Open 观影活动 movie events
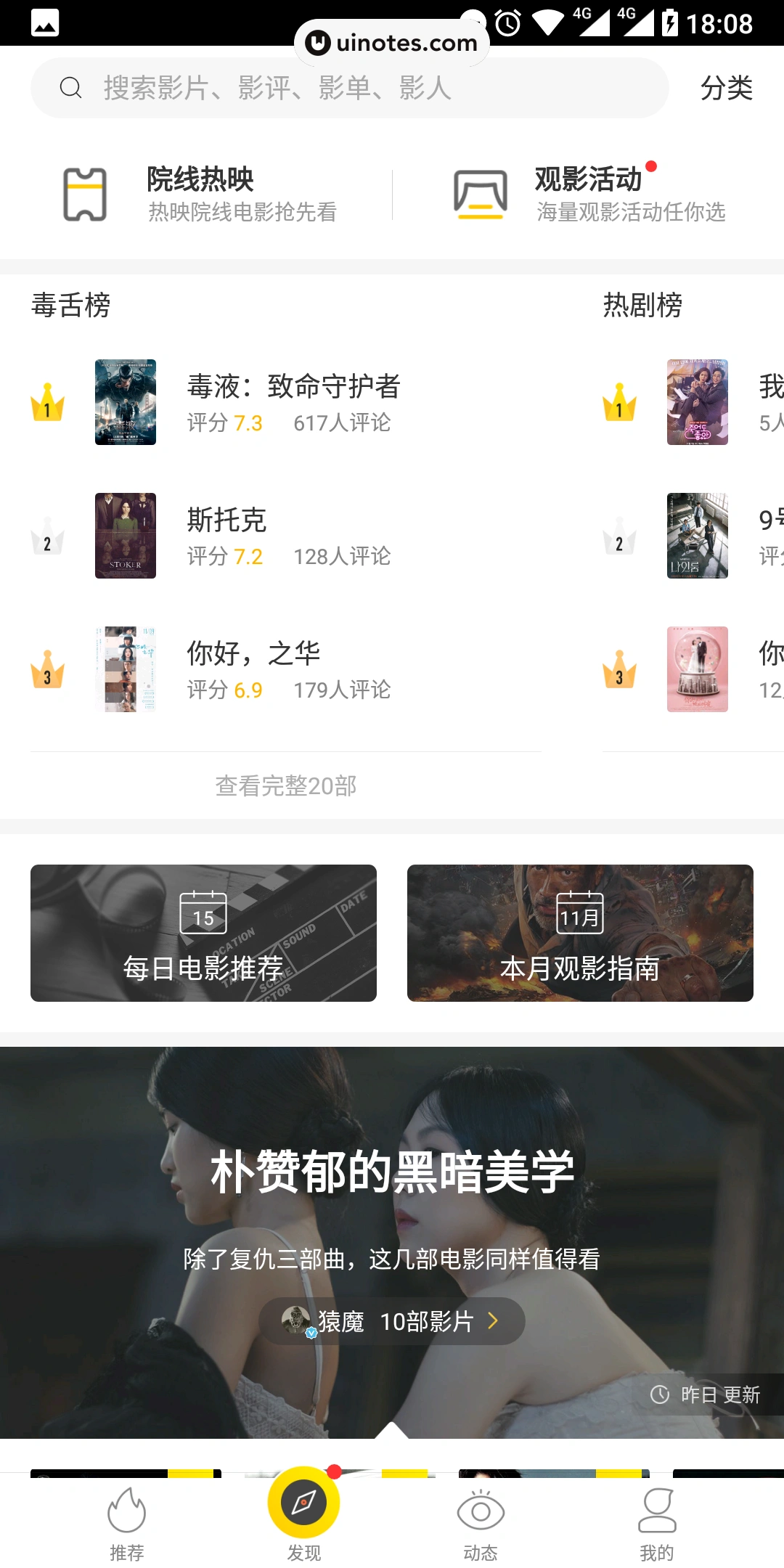 tap(589, 194)
